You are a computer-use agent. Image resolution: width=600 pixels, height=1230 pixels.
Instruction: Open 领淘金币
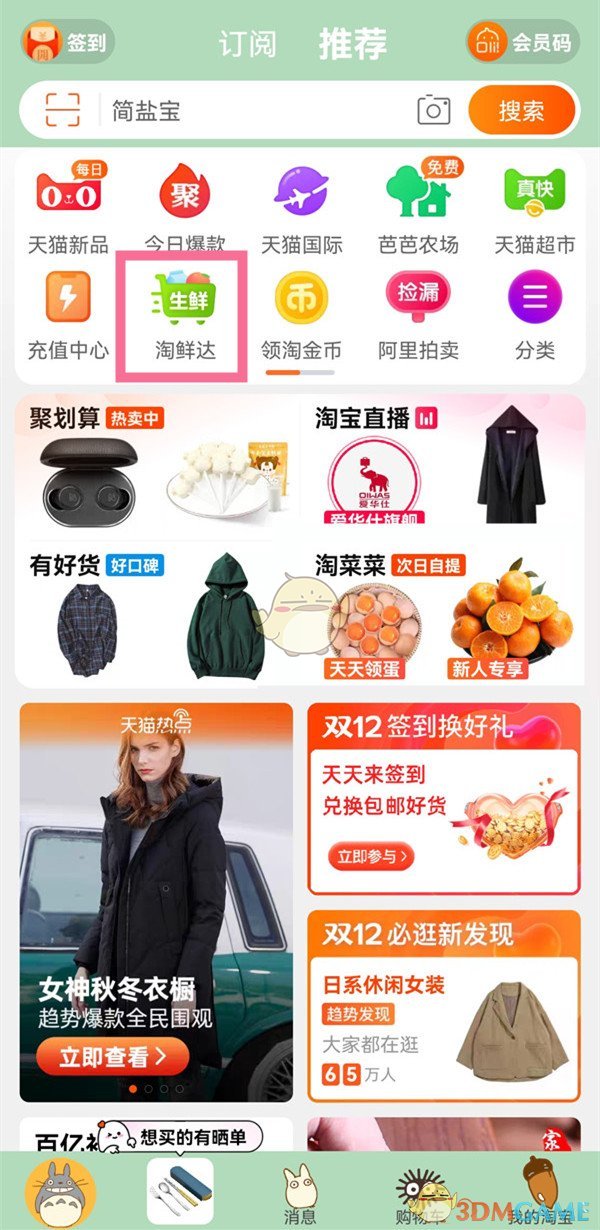301,315
